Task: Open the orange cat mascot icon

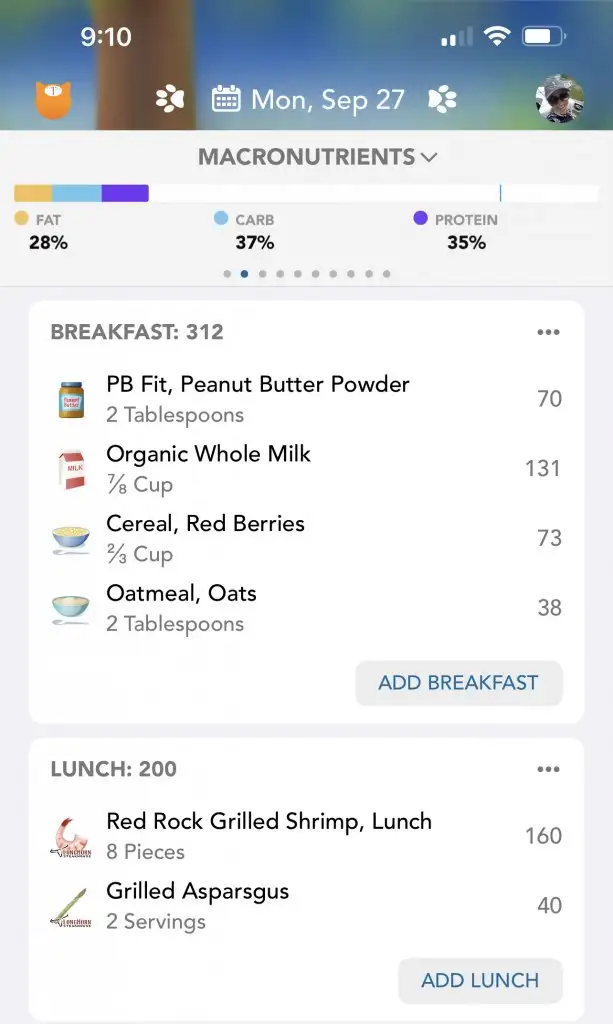Action: tap(53, 99)
